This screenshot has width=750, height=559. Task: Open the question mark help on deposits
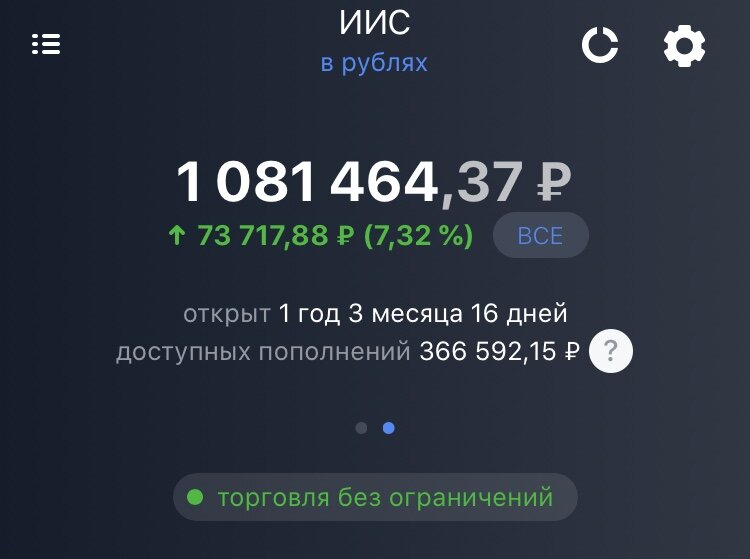click(x=610, y=352)
